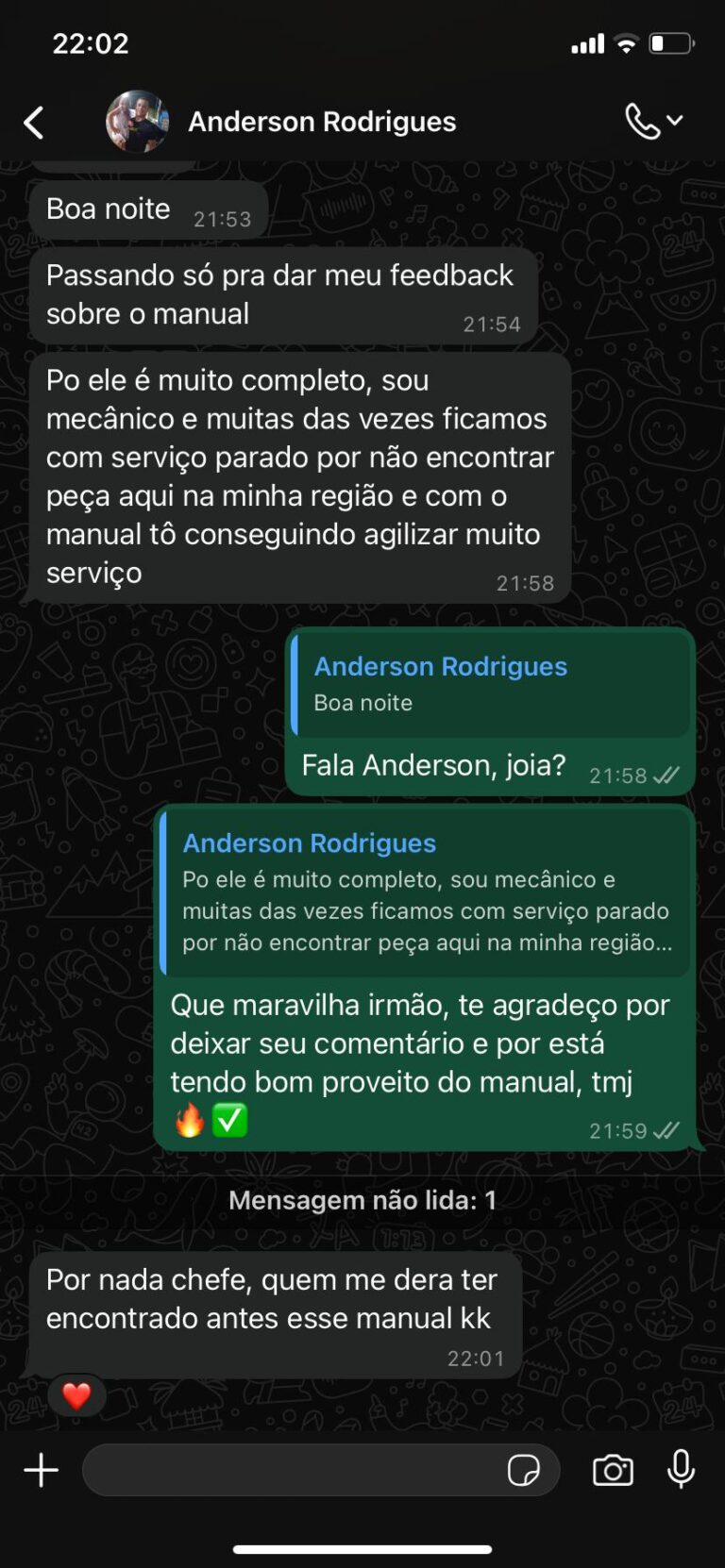
Task: Tap the heart reaction emoji
Action: coord(77,1394)
